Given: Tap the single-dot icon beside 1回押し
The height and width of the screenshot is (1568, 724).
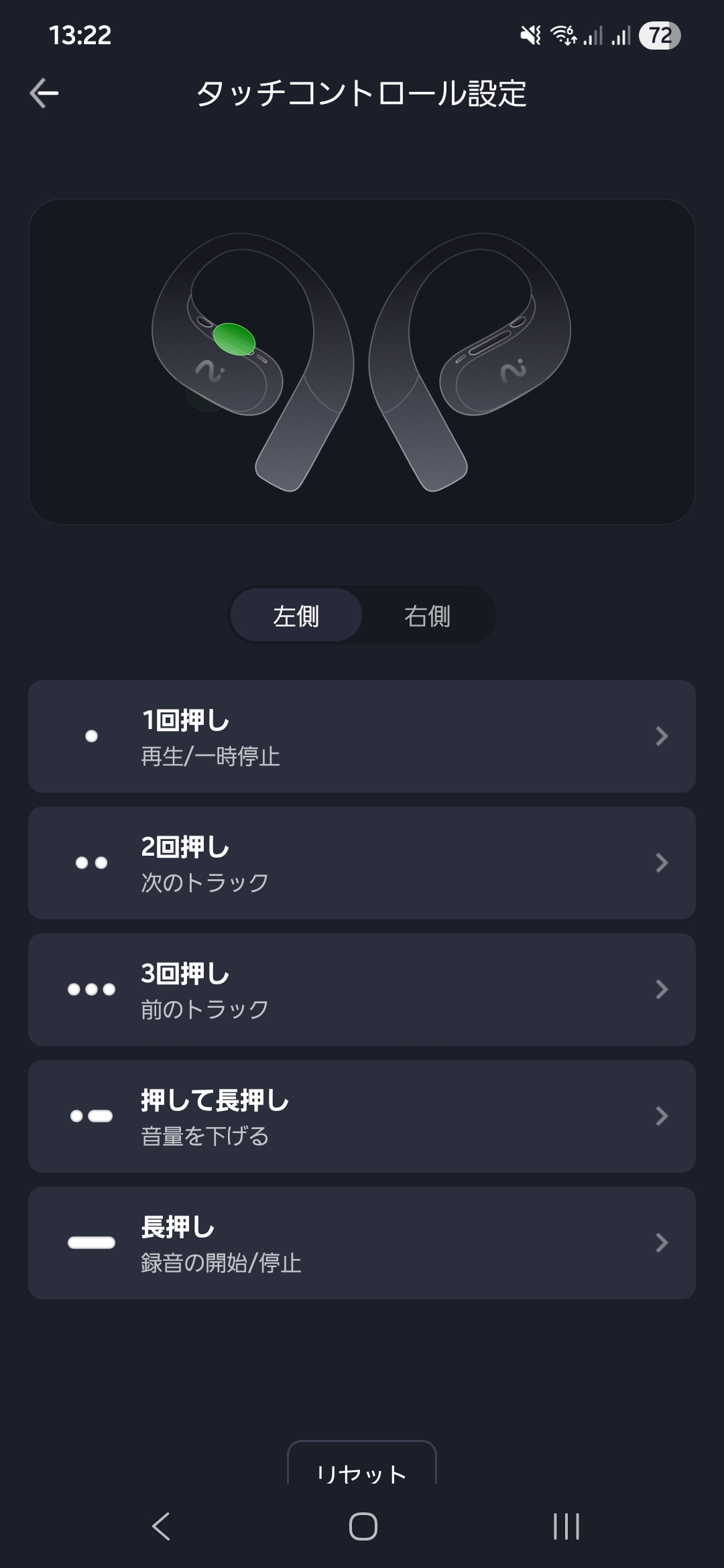Looking at the screenshot, I should [91, 737].
